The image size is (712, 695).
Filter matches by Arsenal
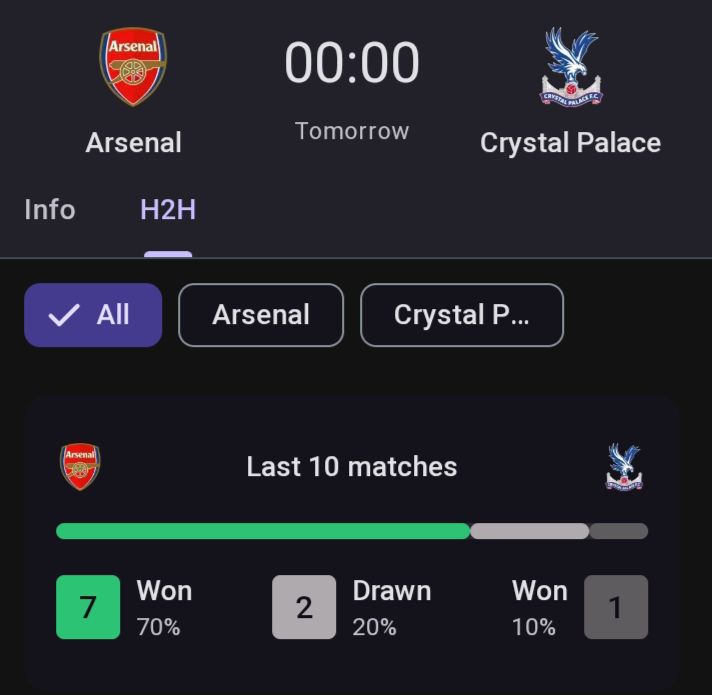(261, 315)
